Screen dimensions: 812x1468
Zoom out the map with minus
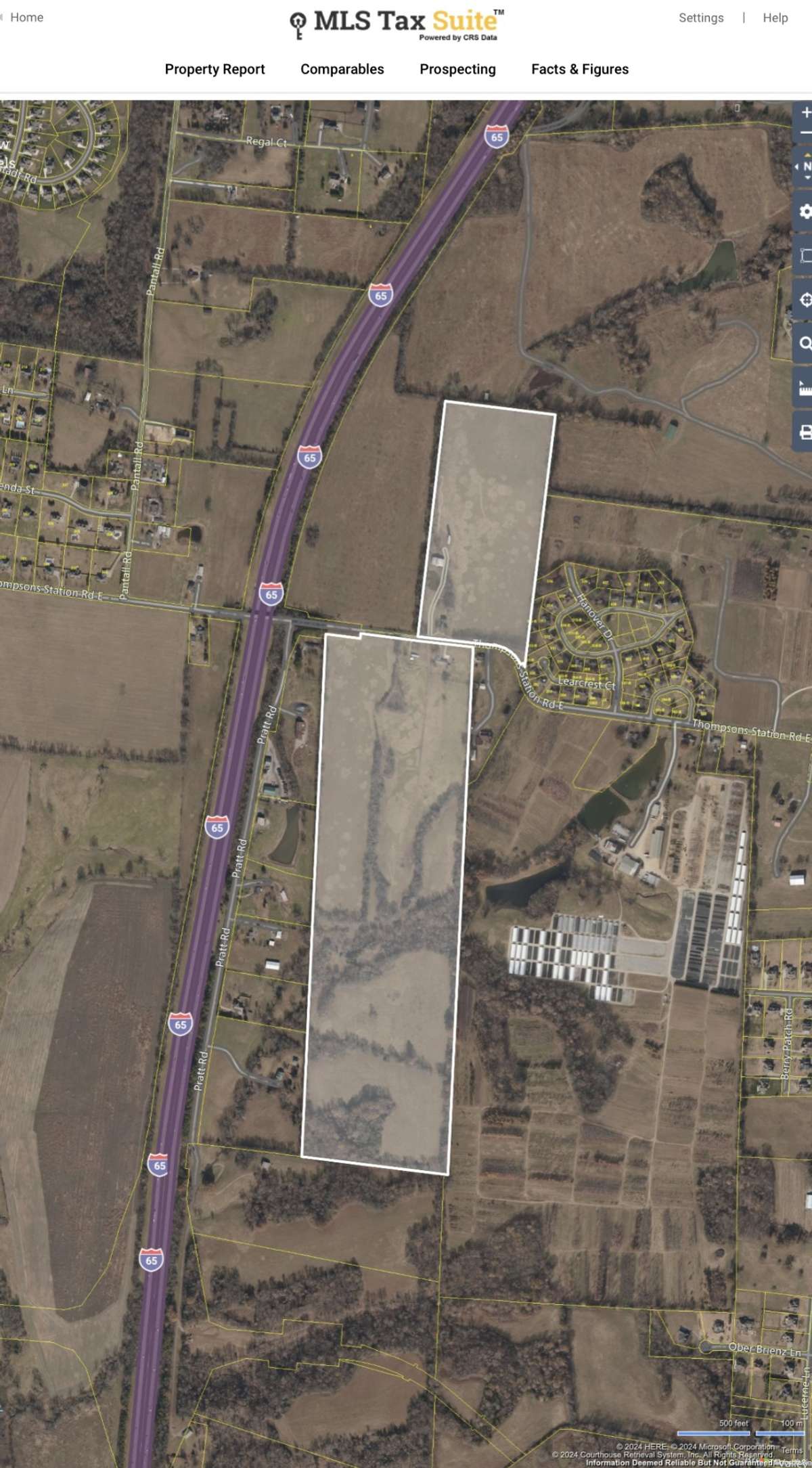coord(805,133)
